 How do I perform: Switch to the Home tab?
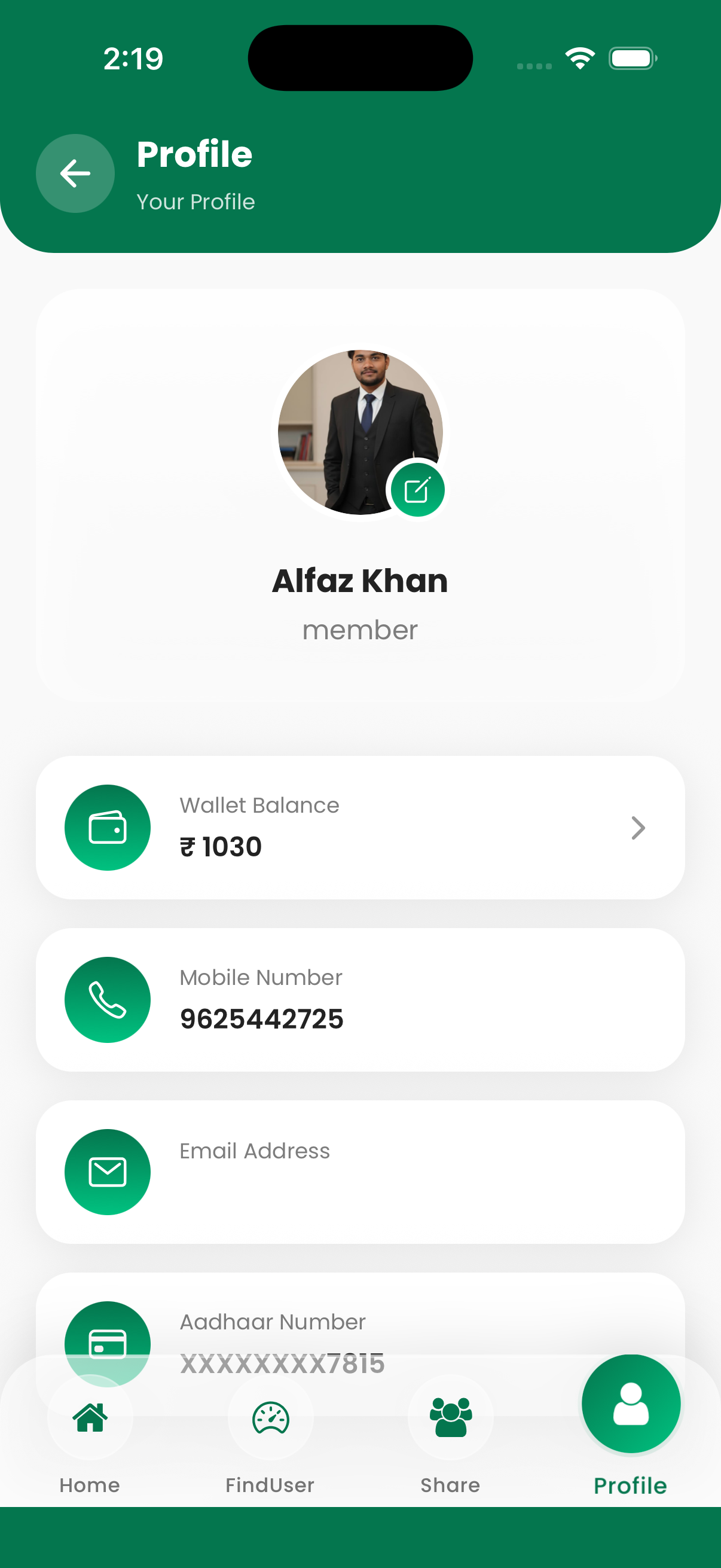[x=90, y=1485]
